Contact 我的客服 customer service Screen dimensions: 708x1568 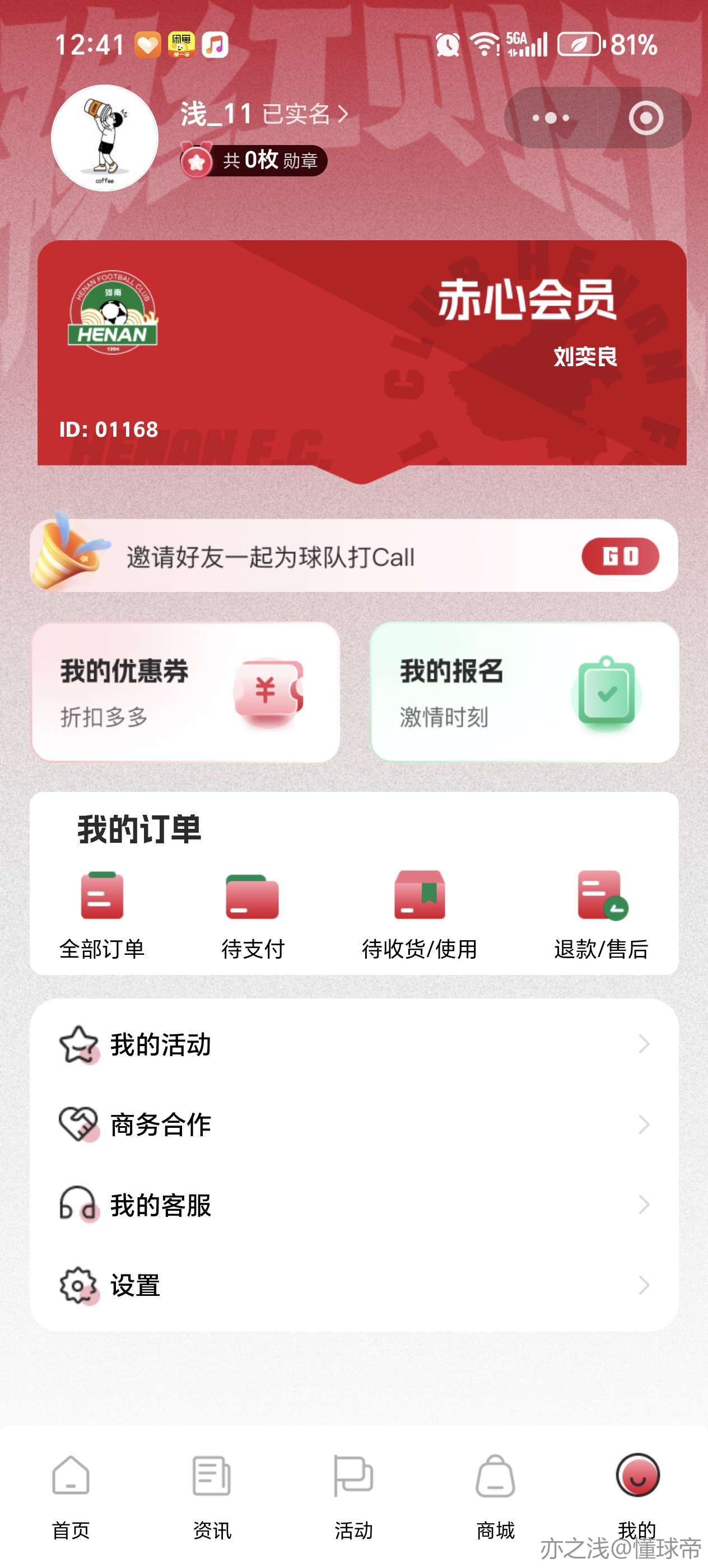(x=353, y=1205)
